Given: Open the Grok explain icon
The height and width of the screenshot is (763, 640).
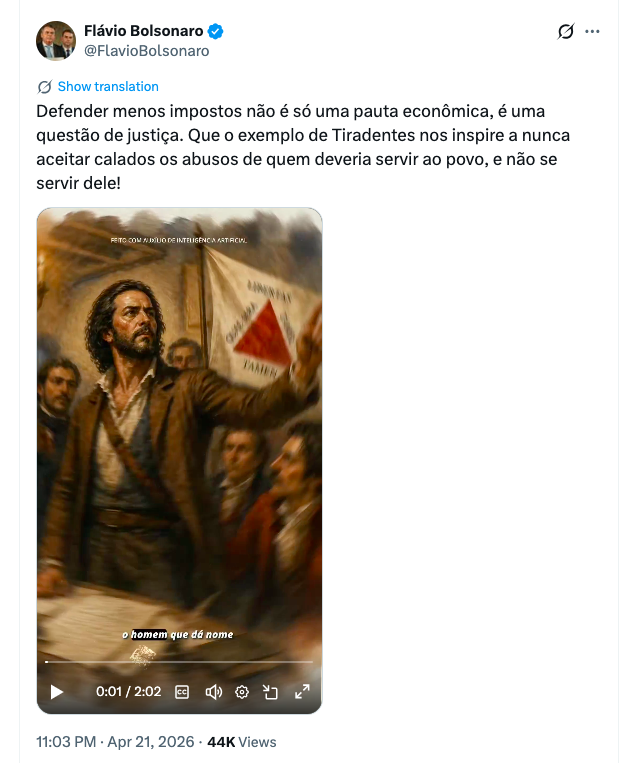Looking at the screenshot, I should coord(566,32).
